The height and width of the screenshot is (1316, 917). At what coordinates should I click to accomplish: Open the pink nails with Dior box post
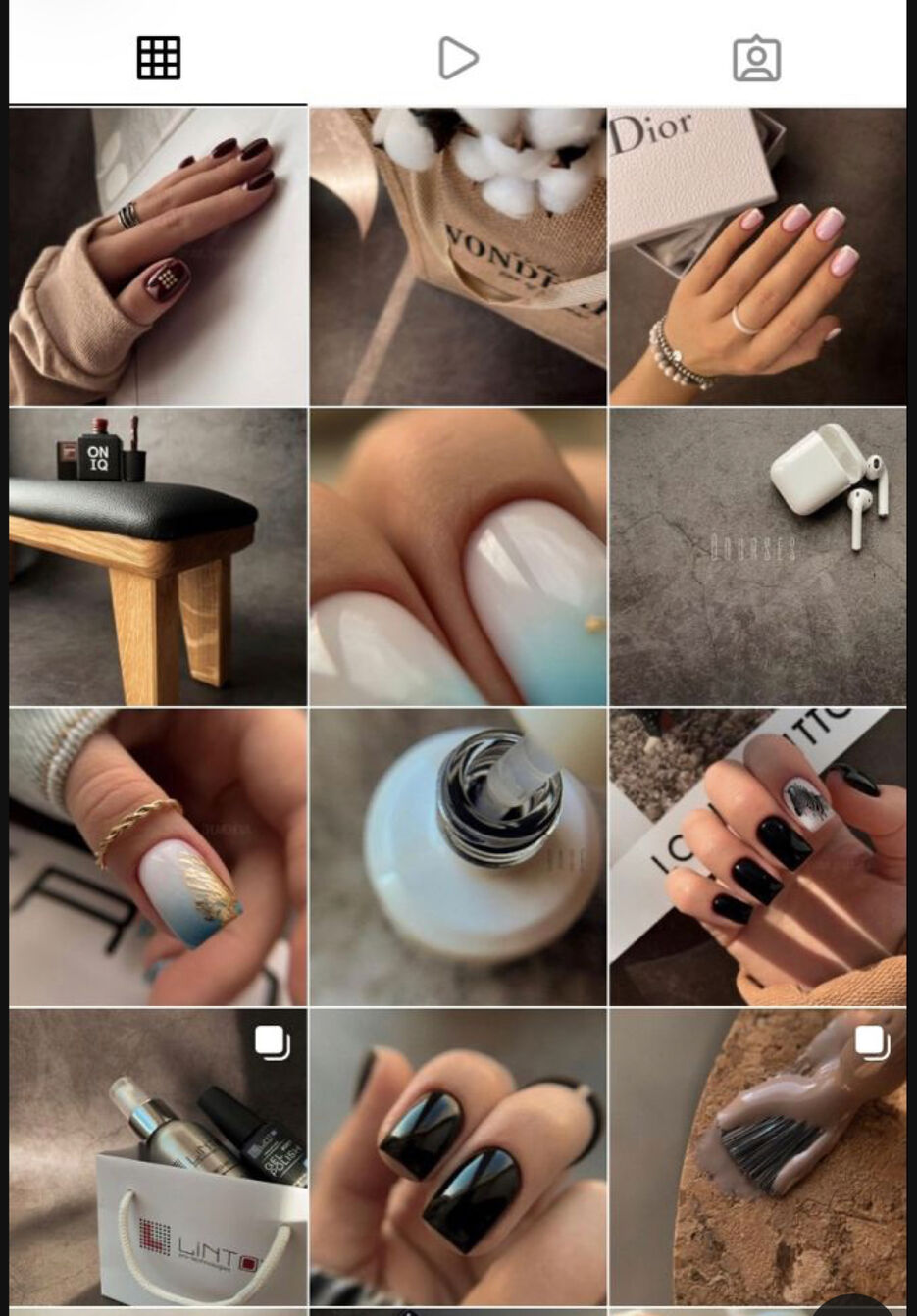757,257
